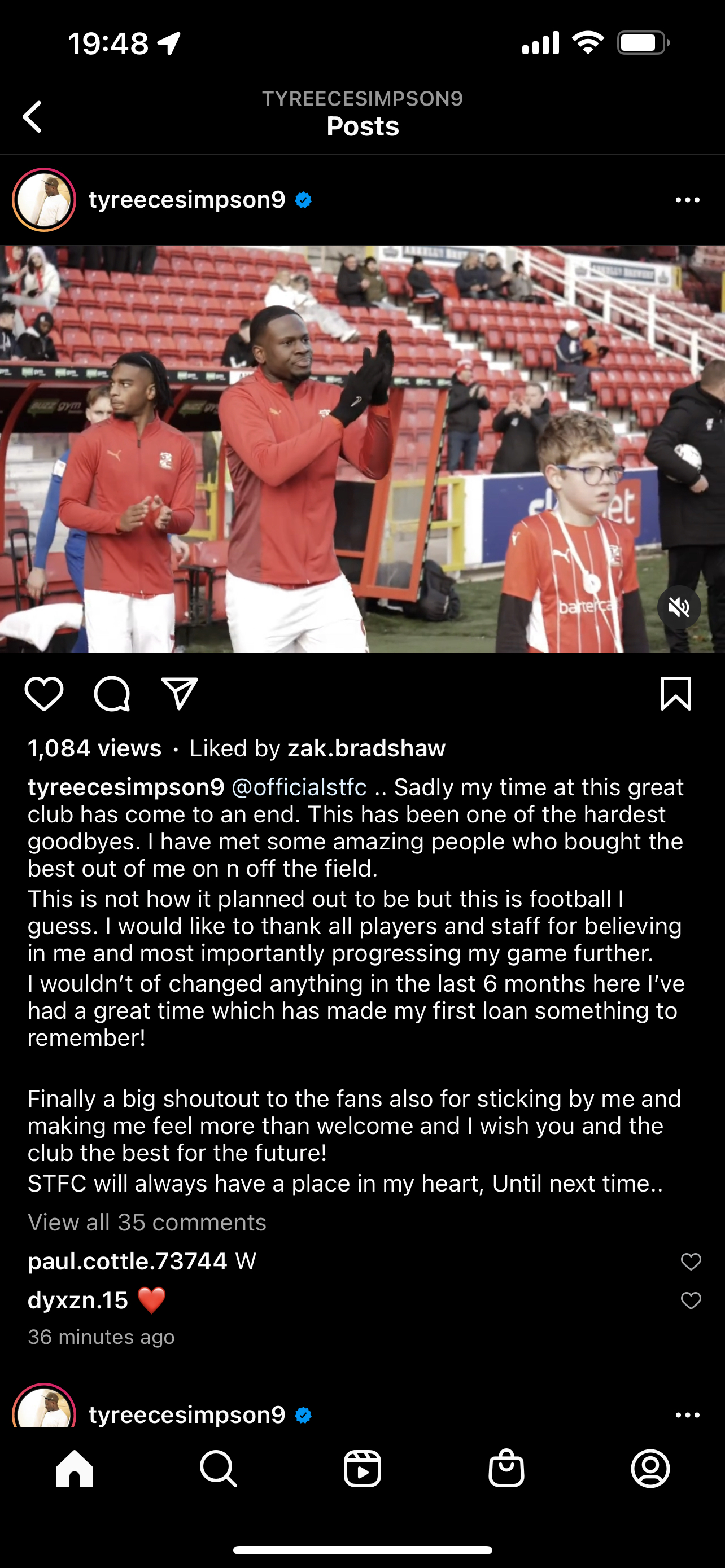Like dyxzn.15's heart comment
This screenshot has height=1568, width=725.
(691, 1301)
